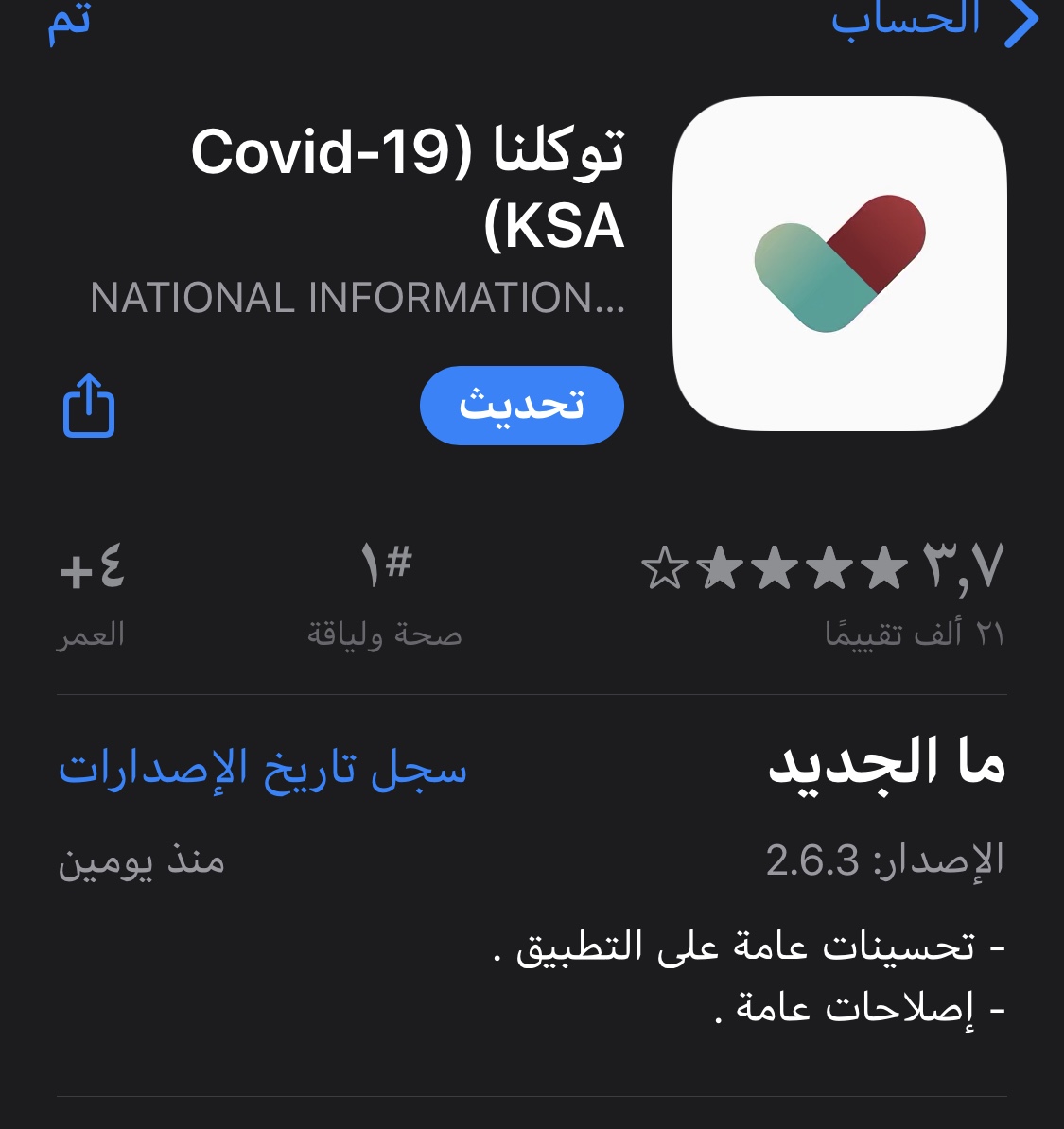The height and width of the screenshot is (1129, 1064).
Task: Go back to الحساب account page
Action: point(932,21)
